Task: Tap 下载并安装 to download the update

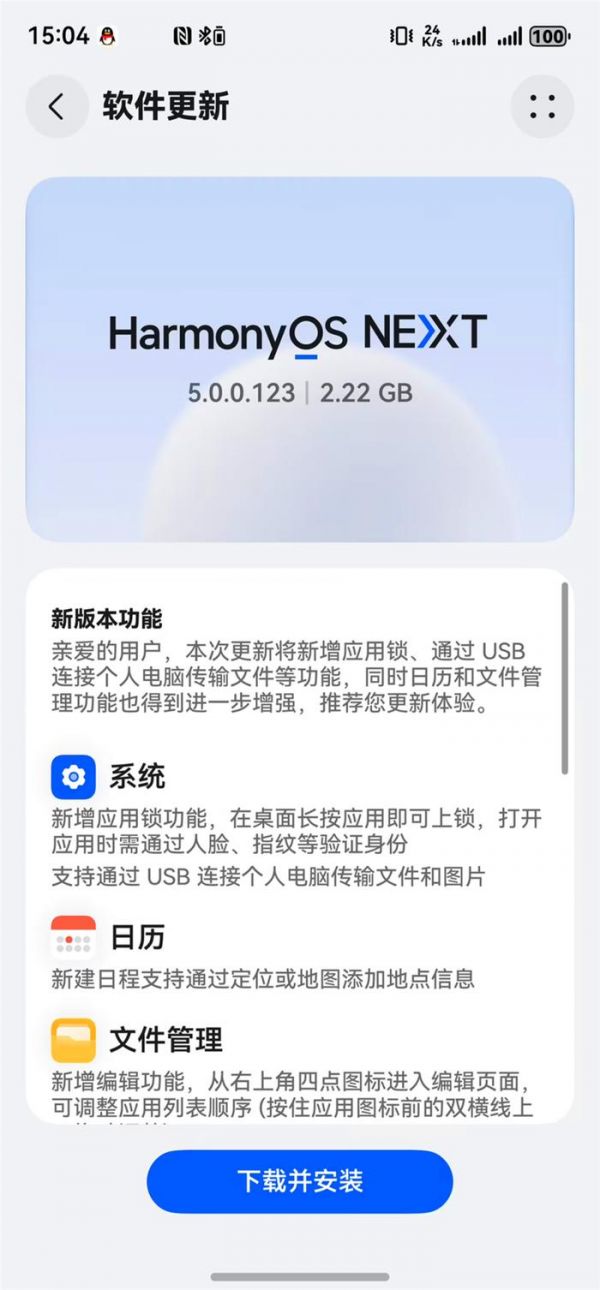Action: [300, 1181]
